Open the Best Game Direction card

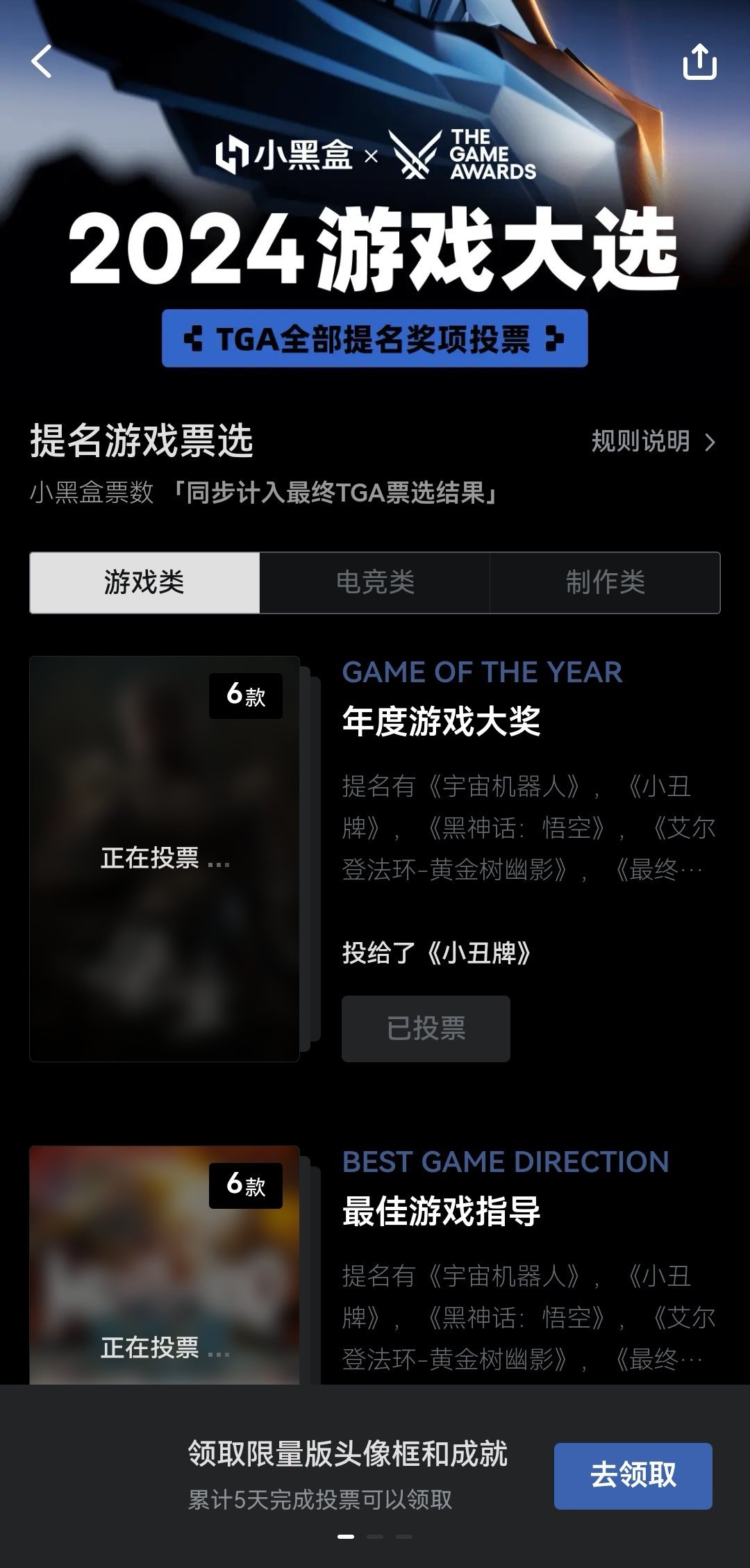coord(165,1264)
